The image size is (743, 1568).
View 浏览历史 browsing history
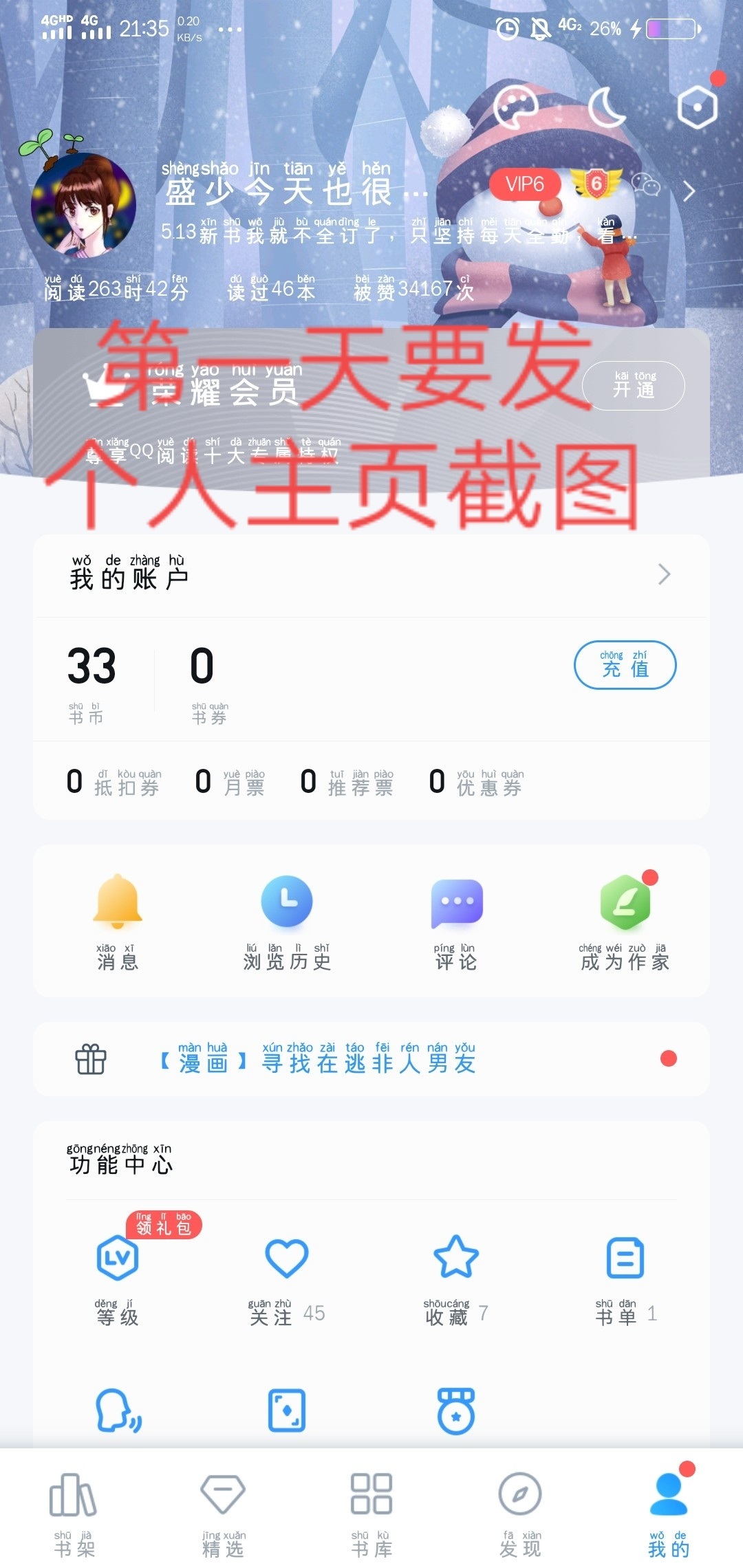coord(287,922)
